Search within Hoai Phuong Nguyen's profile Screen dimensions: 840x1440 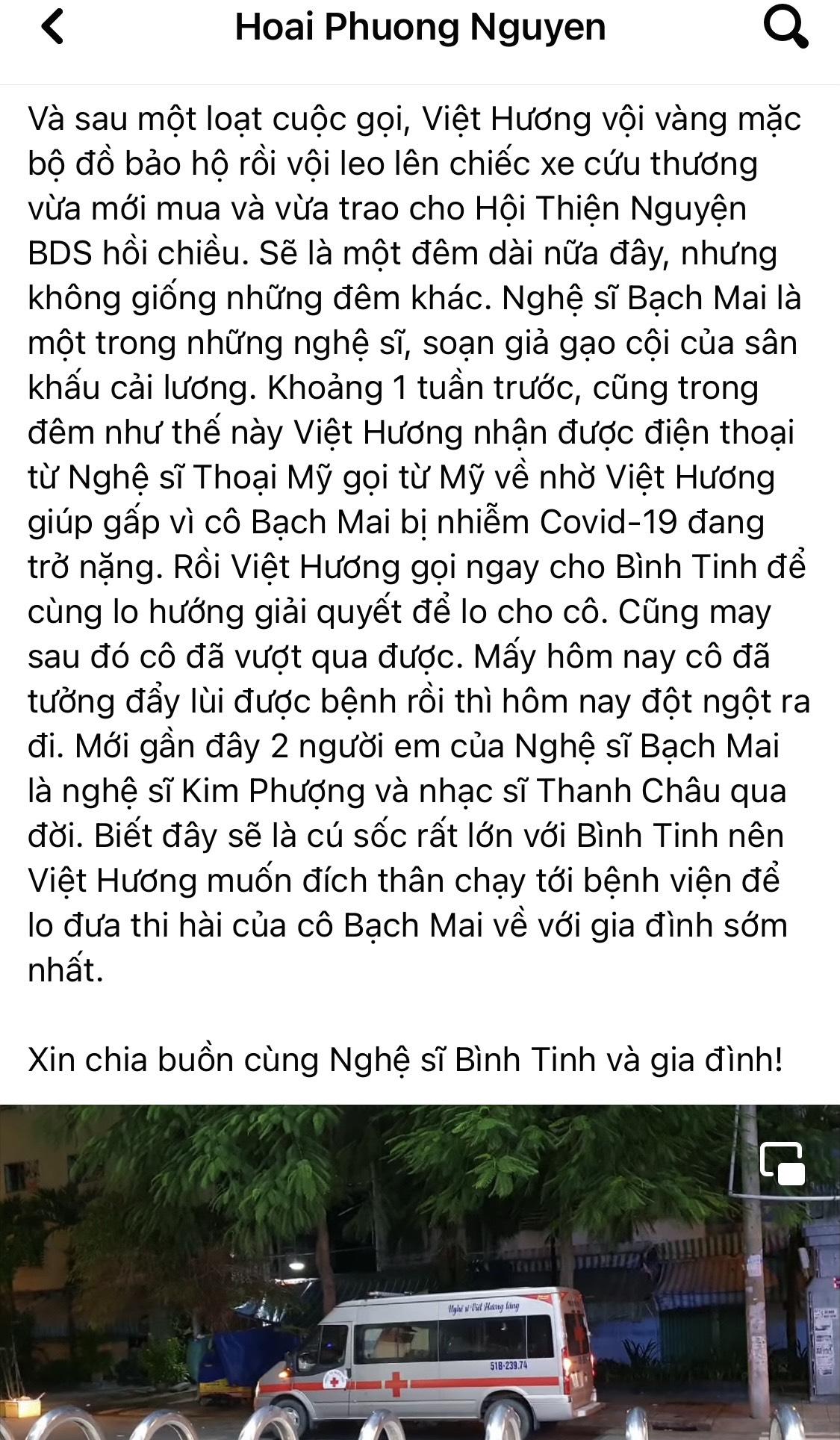(785, 28)
